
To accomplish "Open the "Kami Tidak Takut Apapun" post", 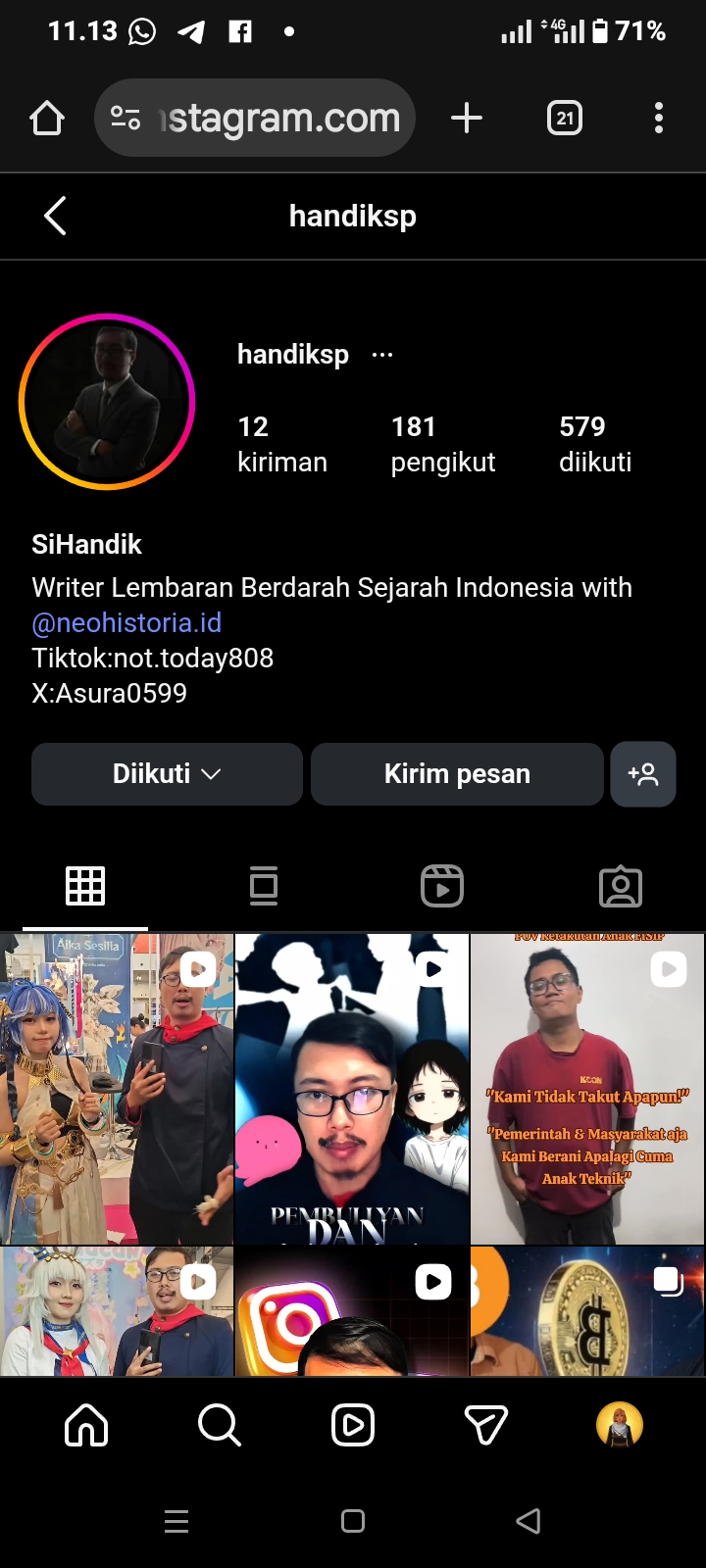I will pos(587,1088).
